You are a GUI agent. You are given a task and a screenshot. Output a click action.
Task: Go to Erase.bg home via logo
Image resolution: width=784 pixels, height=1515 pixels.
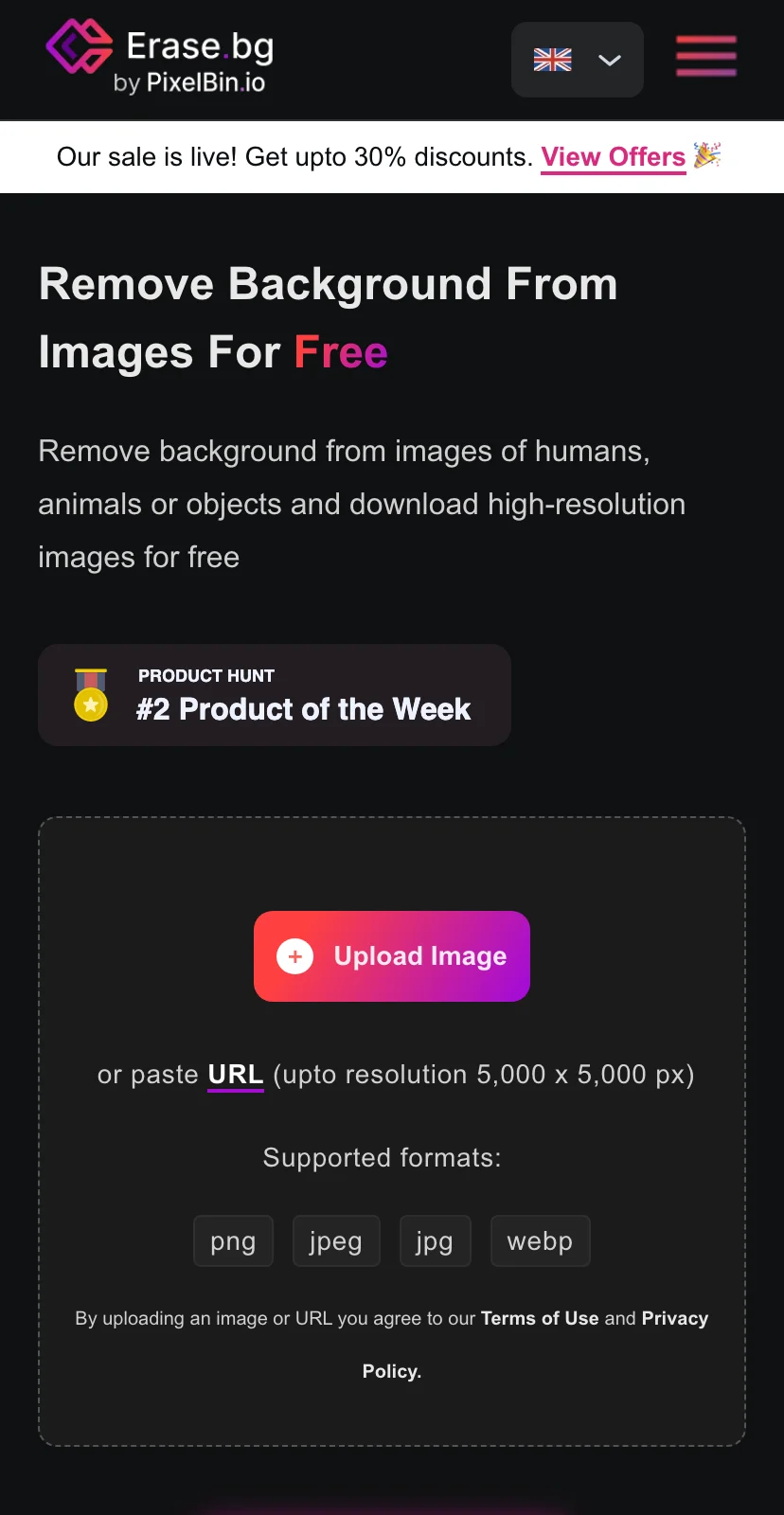[x=160, y=57]
